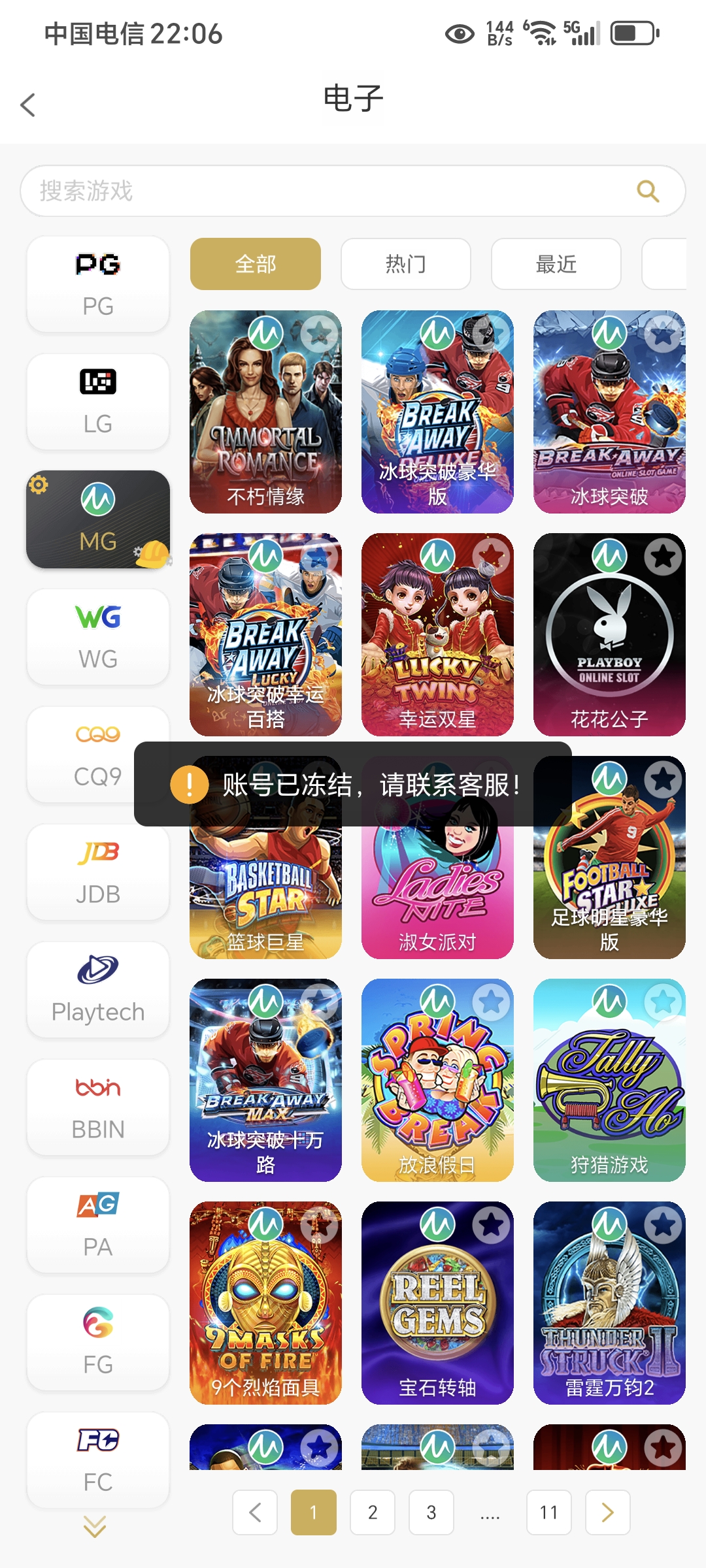
Task: Go to the next page of games
Action: pyautogui.click(x=607, y=1512)
